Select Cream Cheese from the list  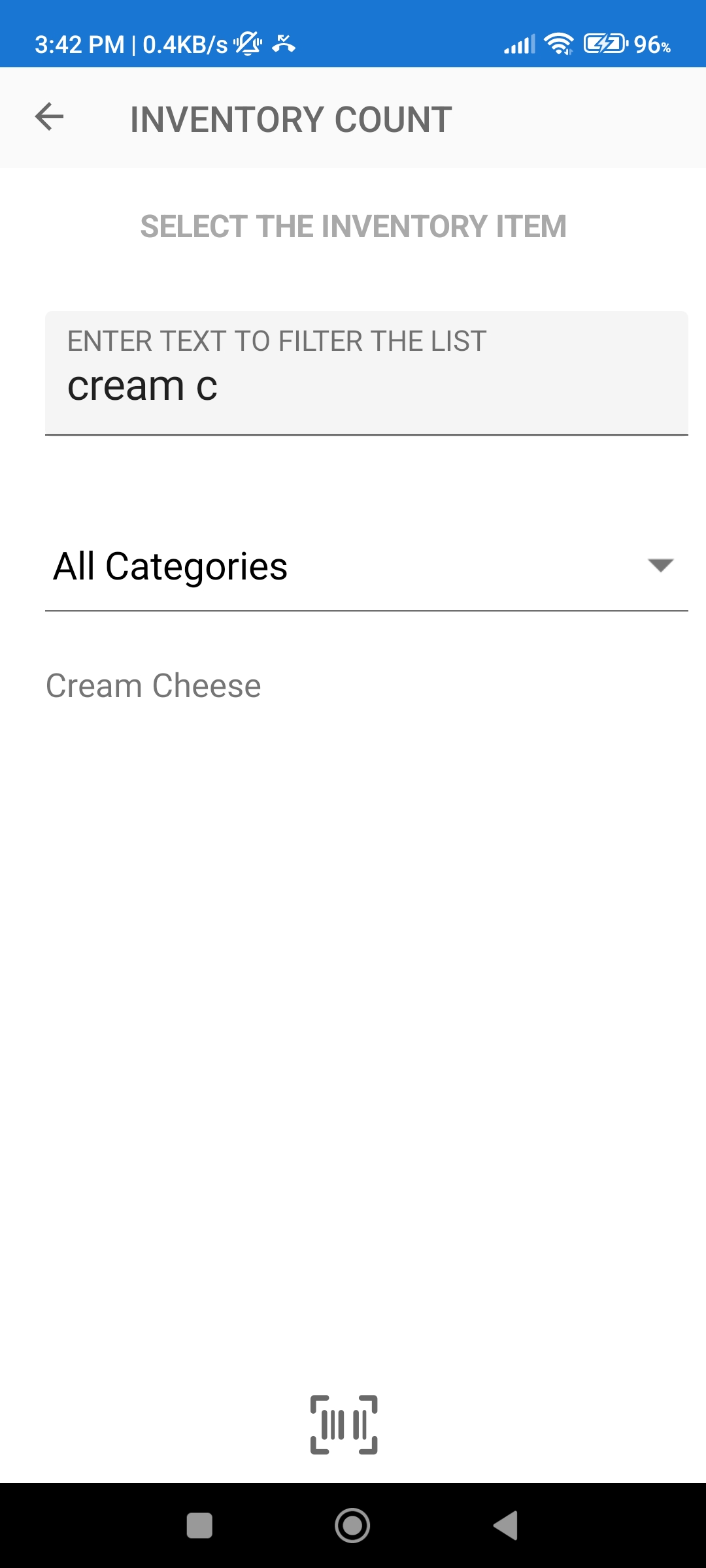[154, 686]
